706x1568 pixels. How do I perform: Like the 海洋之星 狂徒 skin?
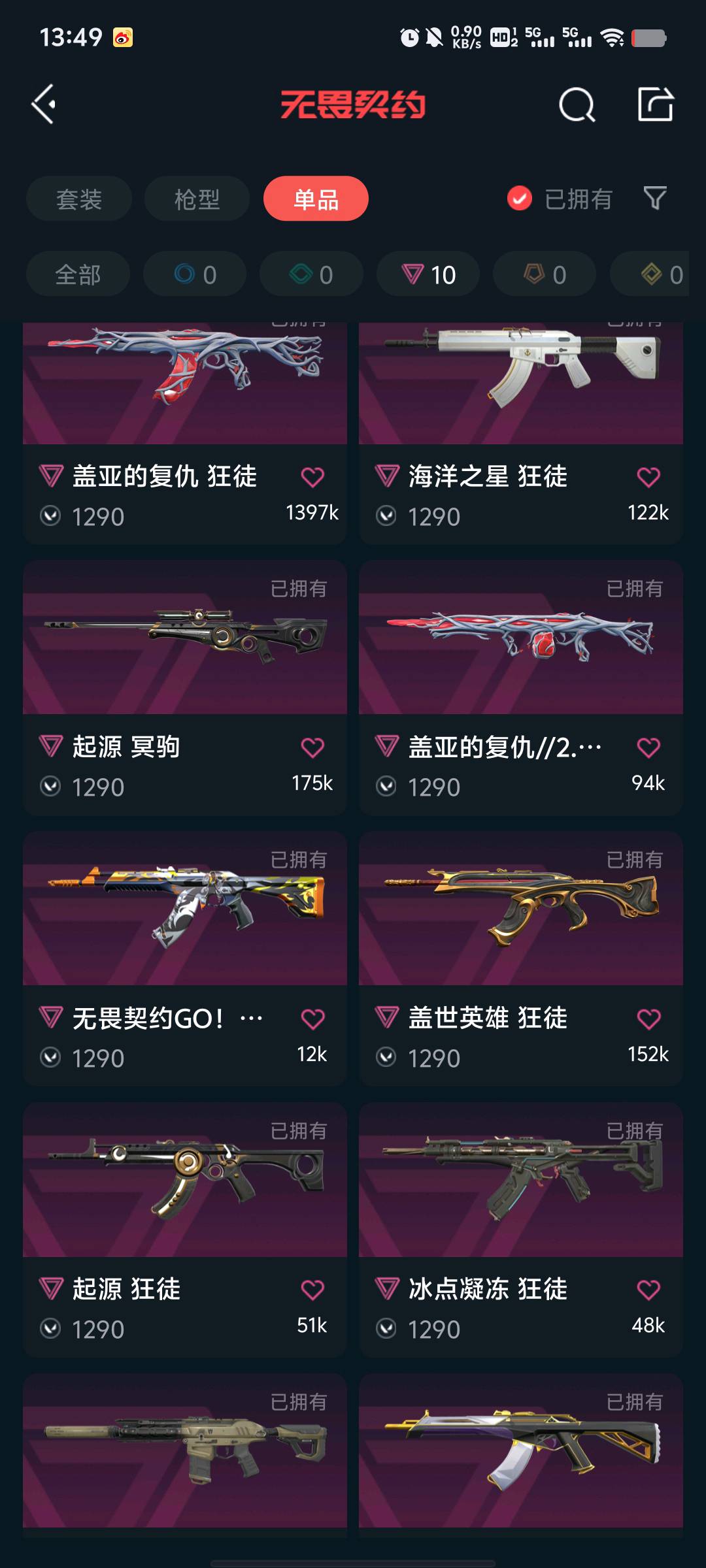648,477
